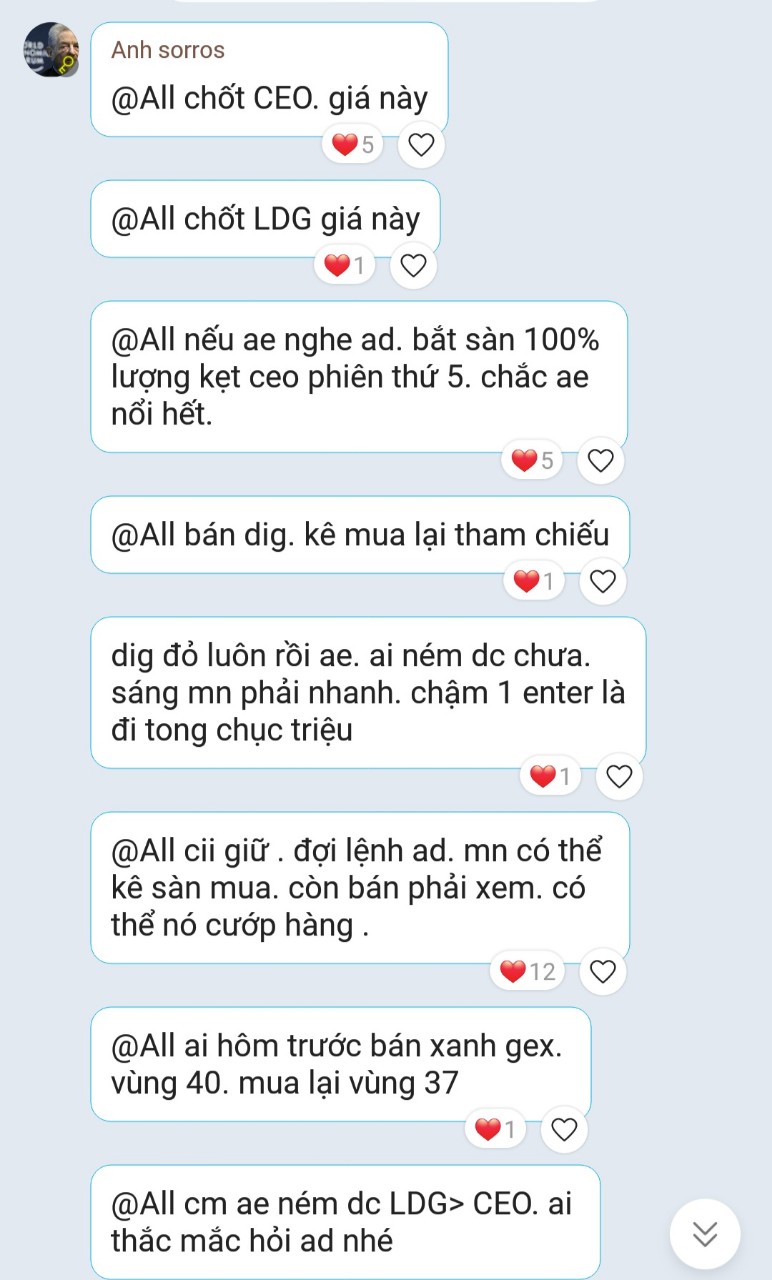React to the "bắt sàn 100%" message
Image resolution: width=772 pixels, height=1280 pixels.
[x=600, y=460]
